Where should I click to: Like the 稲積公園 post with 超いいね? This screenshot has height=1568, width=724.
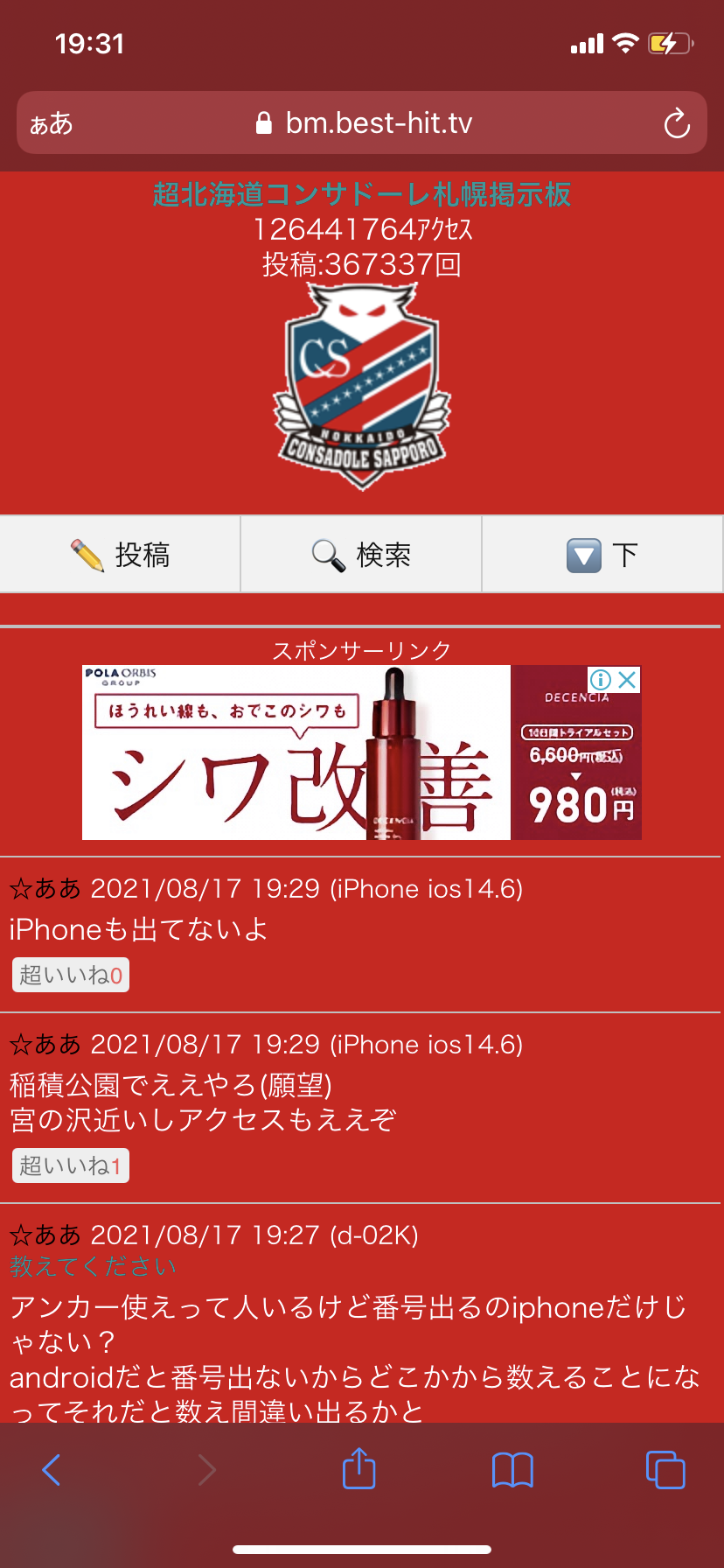tap(71, 1165)
